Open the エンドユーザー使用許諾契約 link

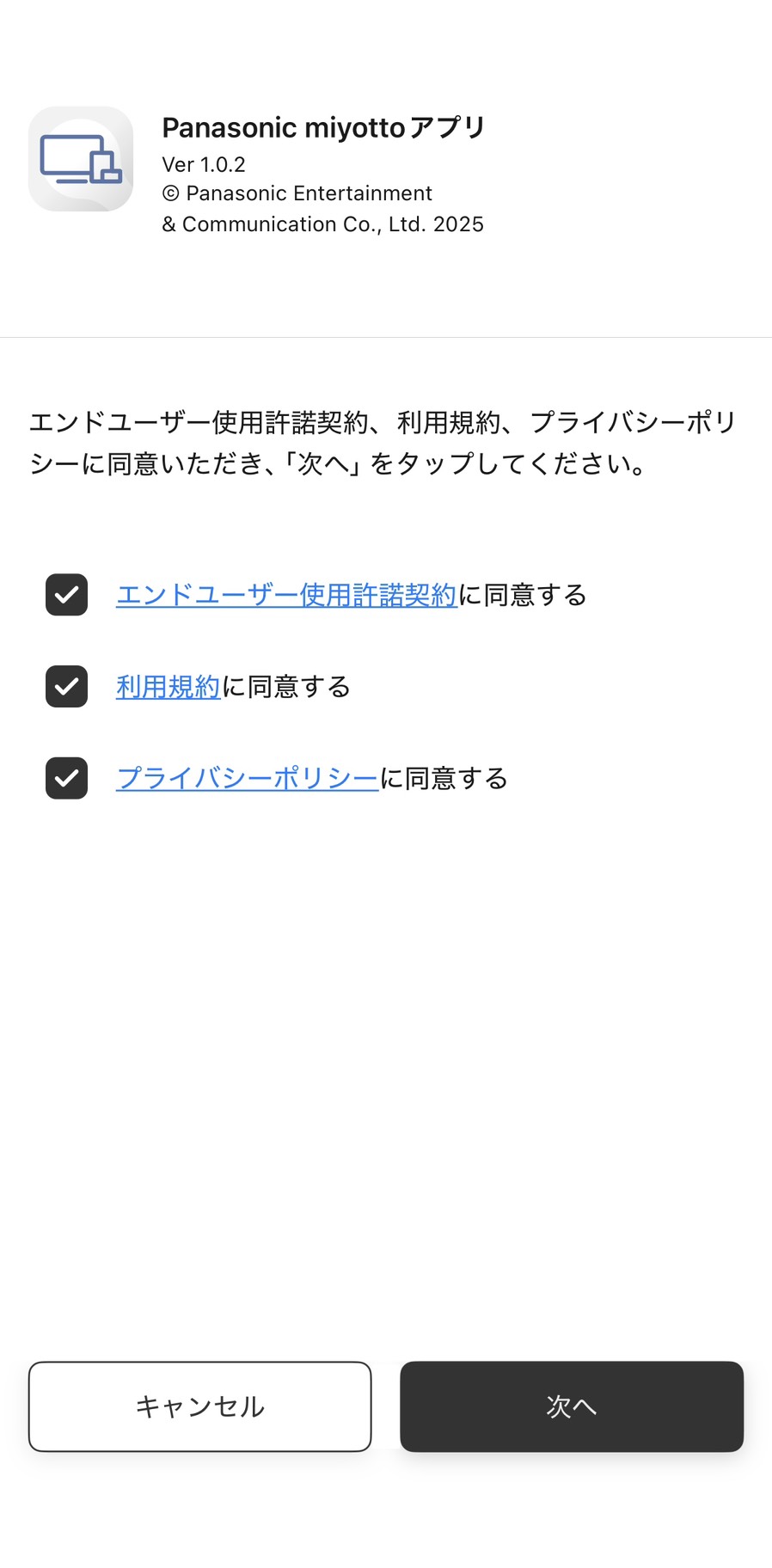click(286, 595)
